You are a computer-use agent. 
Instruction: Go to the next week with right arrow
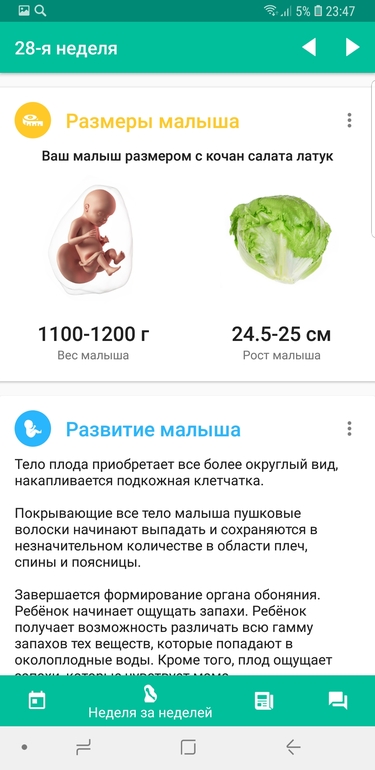pos(352,48)
